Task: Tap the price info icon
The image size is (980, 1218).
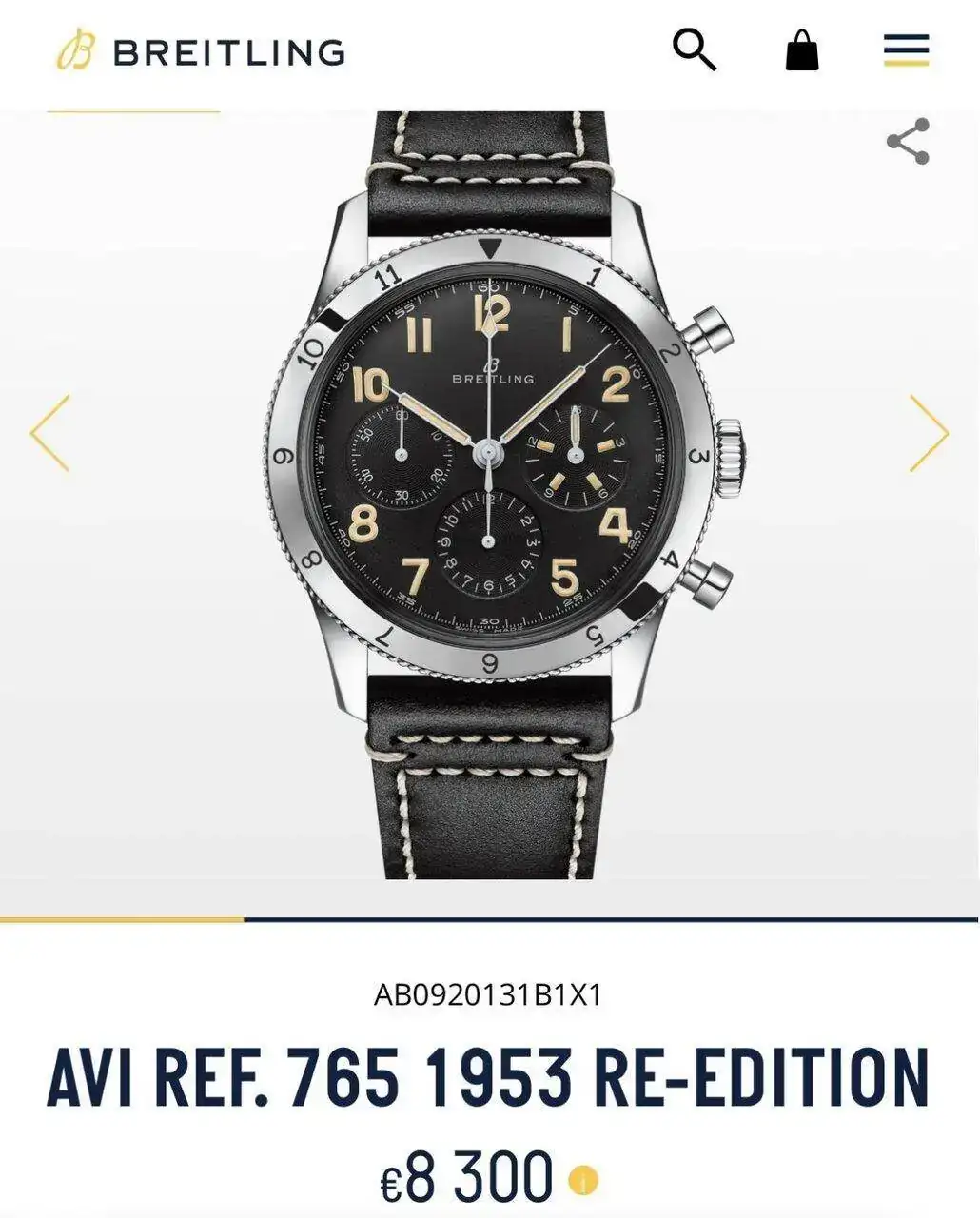Action: [583, 1181]
